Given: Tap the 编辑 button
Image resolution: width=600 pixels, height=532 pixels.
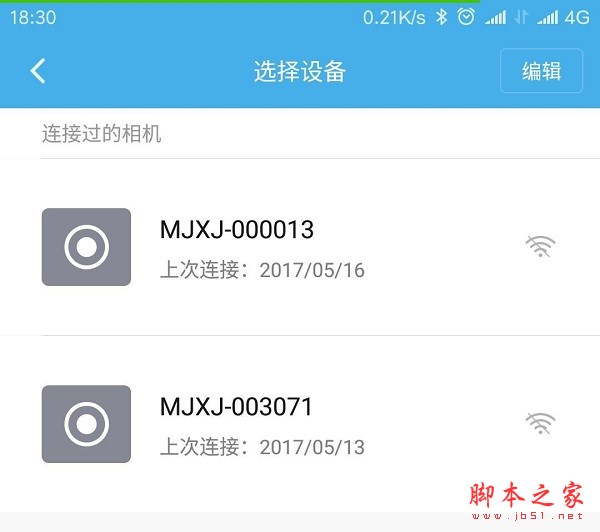Looking at the screenshot, I should (541, 71).
